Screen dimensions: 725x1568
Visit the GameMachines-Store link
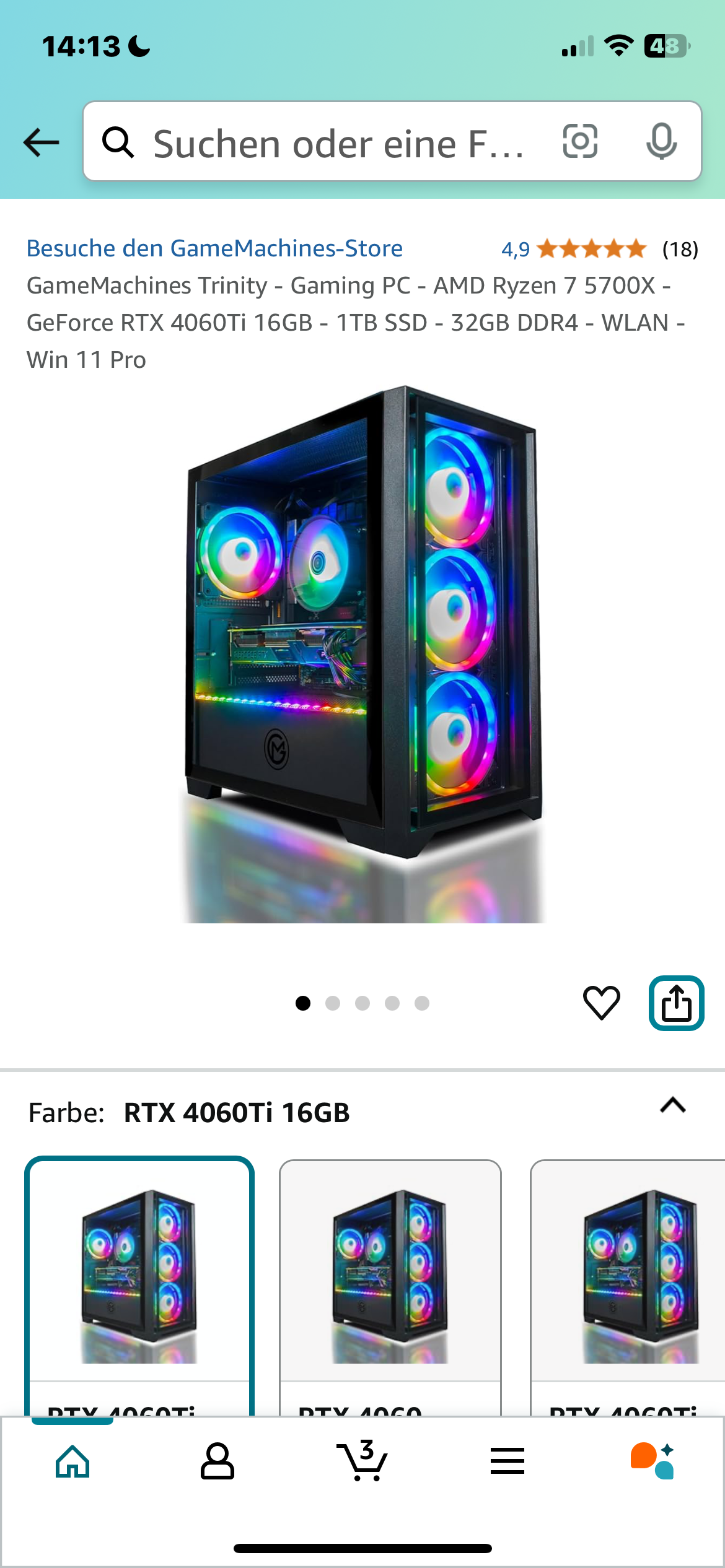[x=214, y=248]
